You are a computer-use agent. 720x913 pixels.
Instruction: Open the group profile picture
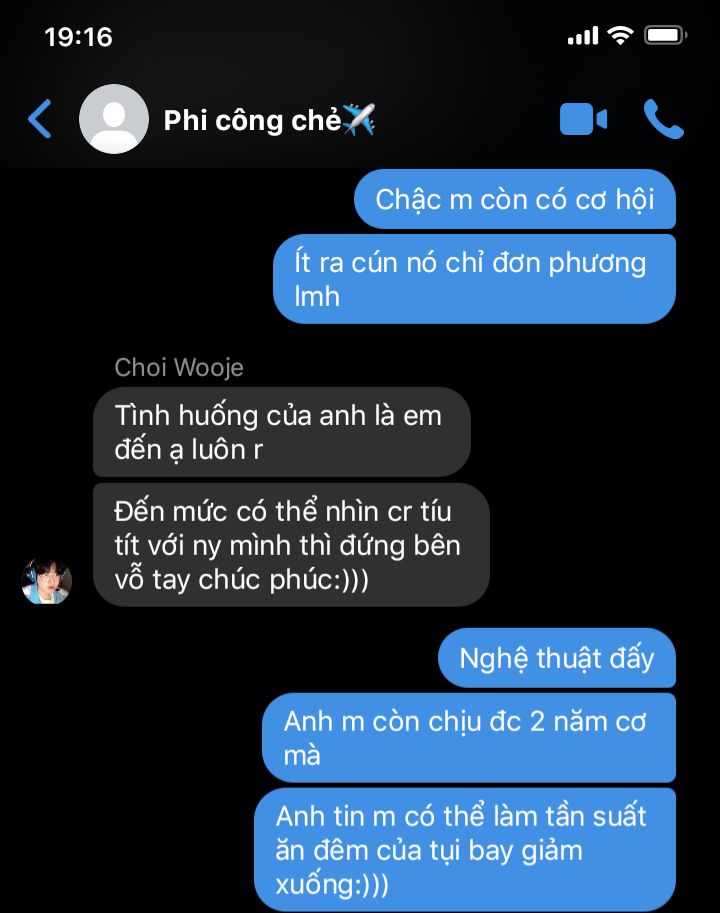pos(114,119)
